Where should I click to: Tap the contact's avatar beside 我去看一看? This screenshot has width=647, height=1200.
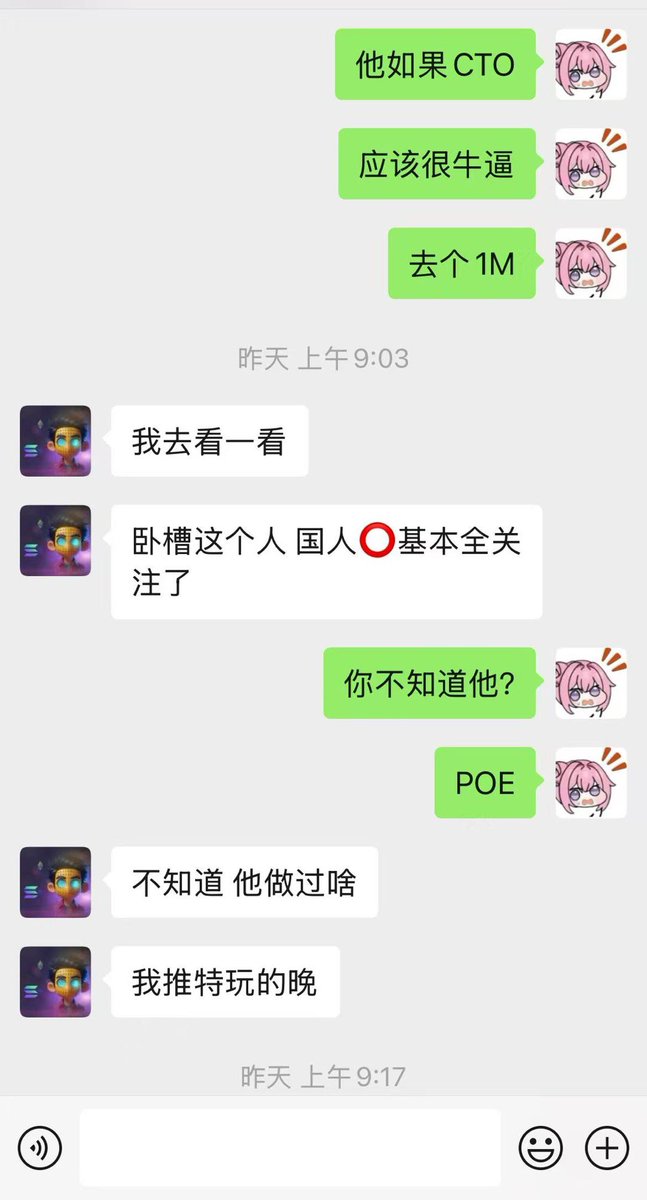[x=56, y=441]
